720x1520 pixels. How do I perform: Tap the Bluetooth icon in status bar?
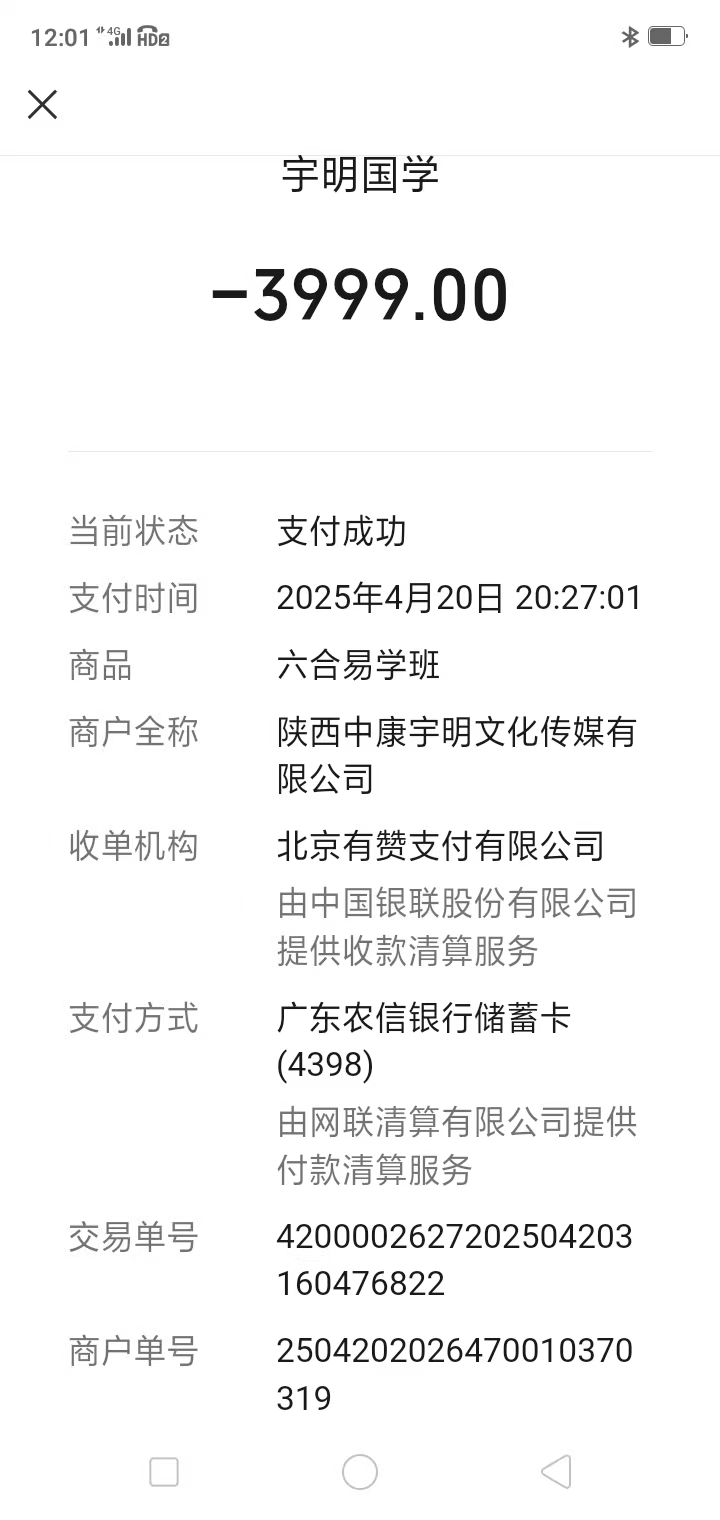631,36
